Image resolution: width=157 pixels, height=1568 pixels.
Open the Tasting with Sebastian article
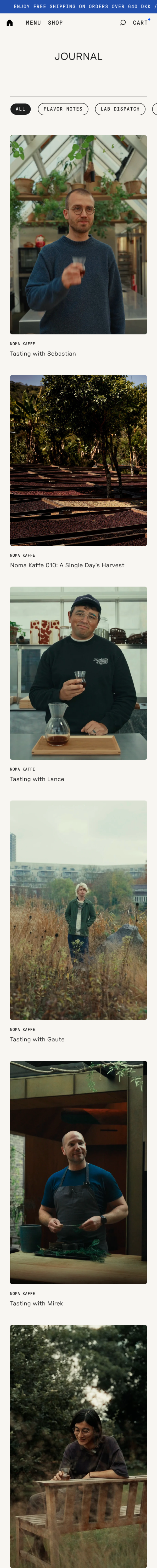click(43, 354)
